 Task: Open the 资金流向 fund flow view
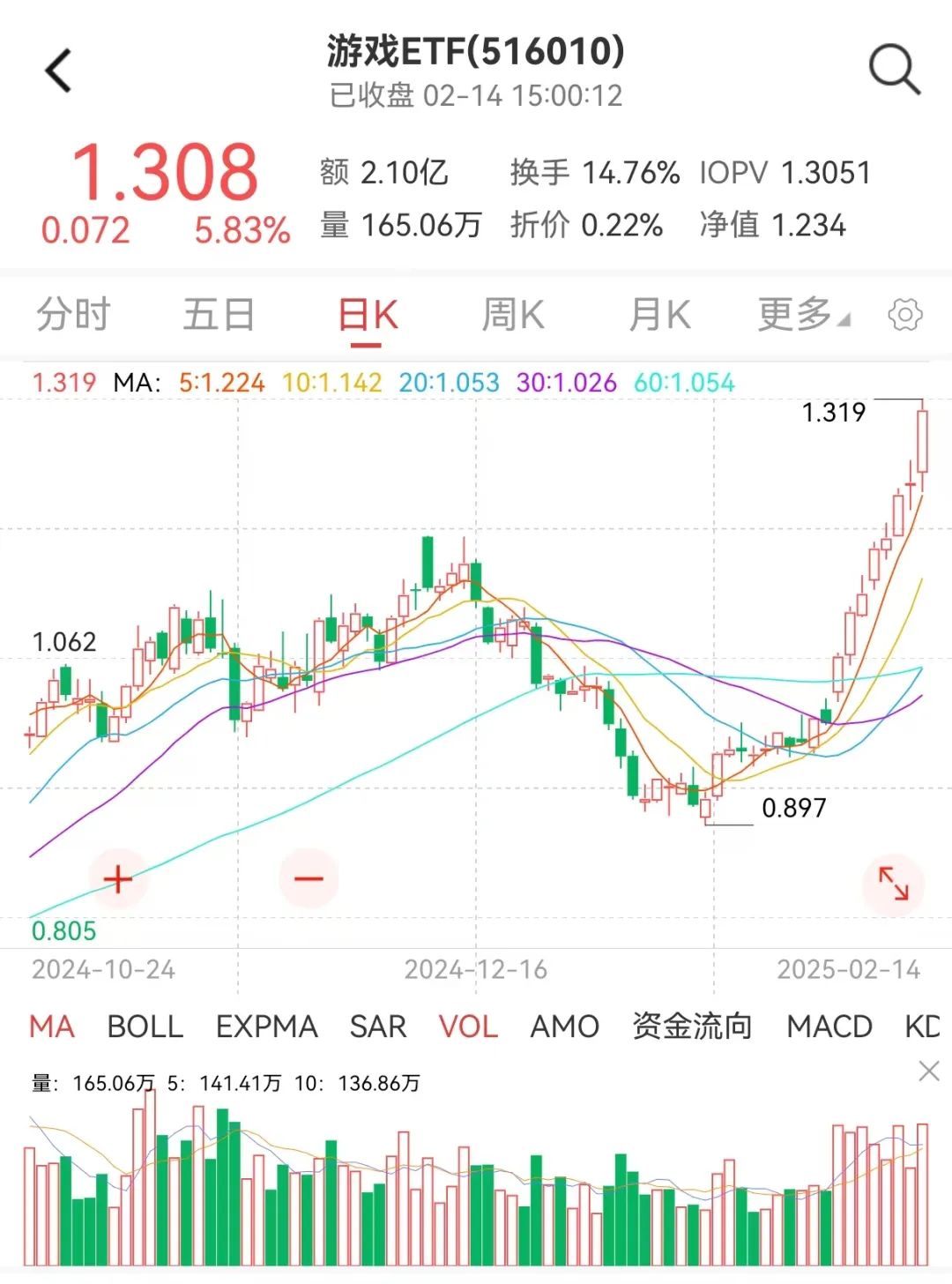(x=691, y=1027)
